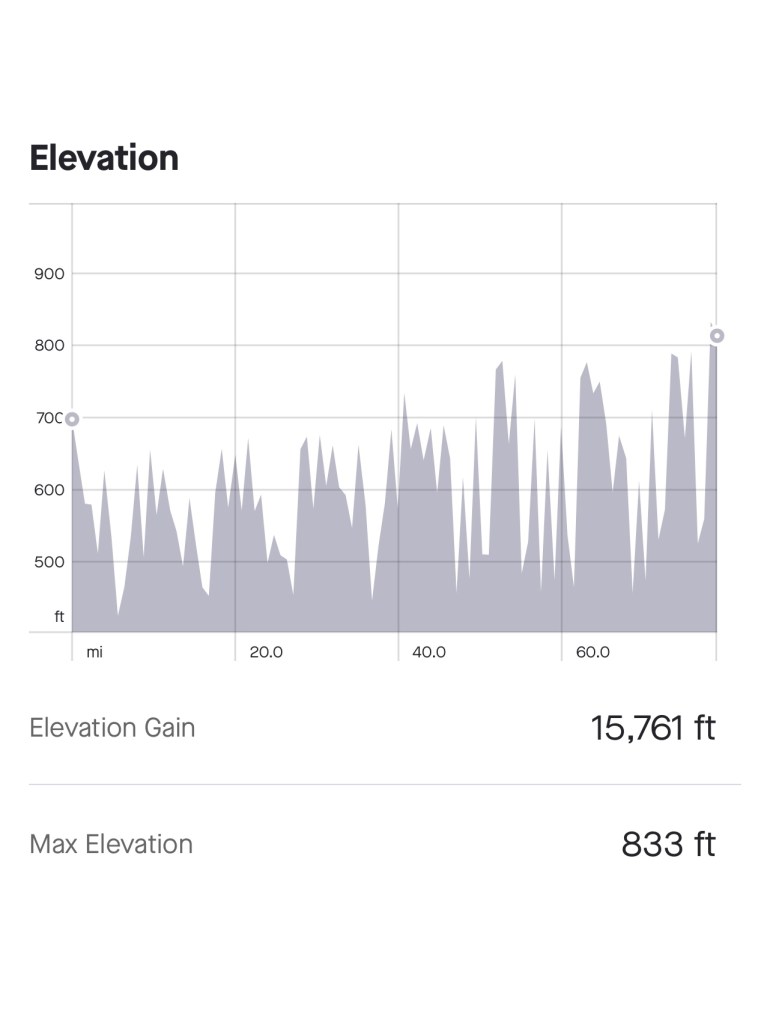The image size is (767, 1023).
Task: Select the end marker on the elevation chart
Action: (716, 336)
